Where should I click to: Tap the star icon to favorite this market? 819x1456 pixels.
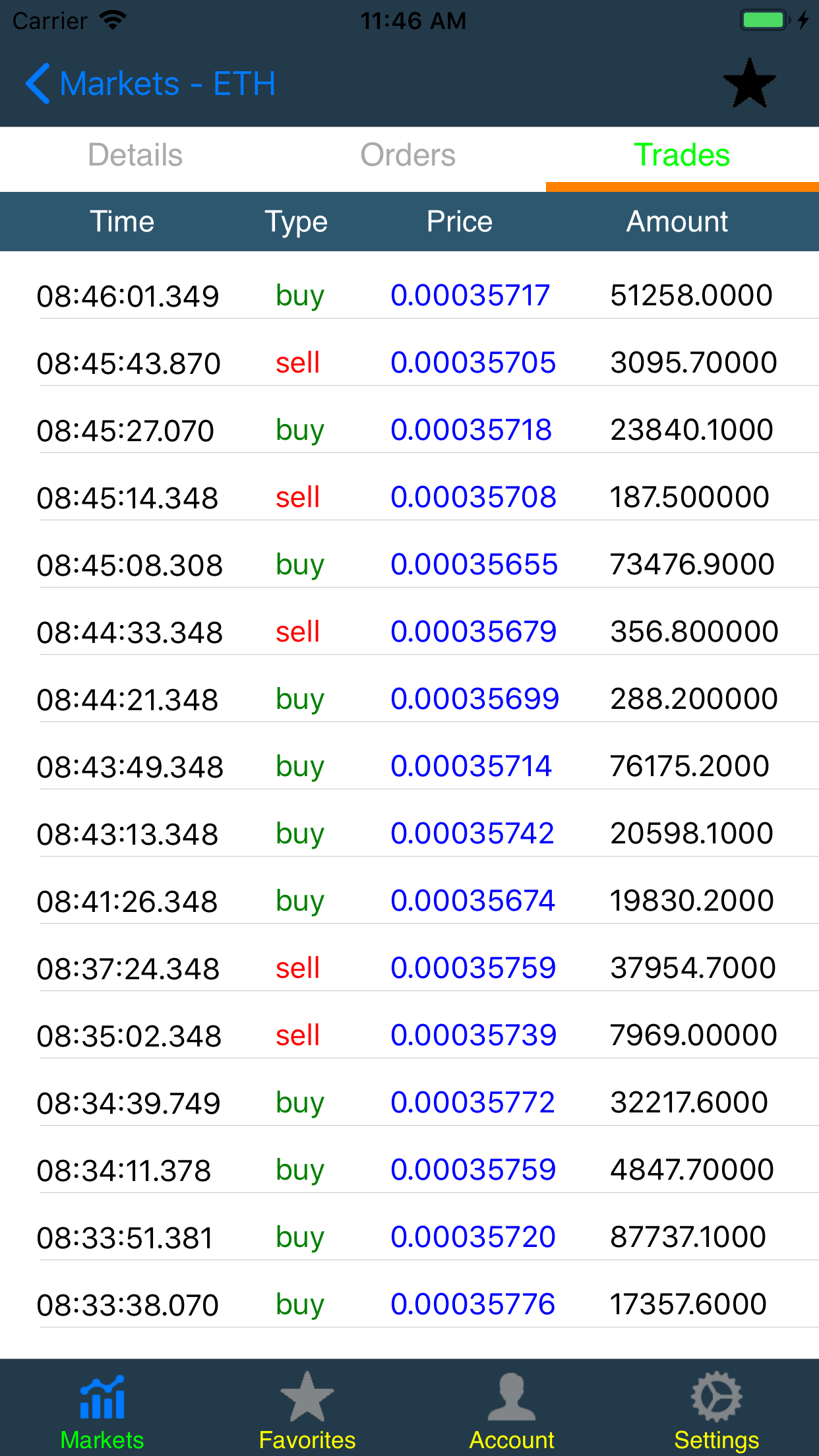[750, 83]
